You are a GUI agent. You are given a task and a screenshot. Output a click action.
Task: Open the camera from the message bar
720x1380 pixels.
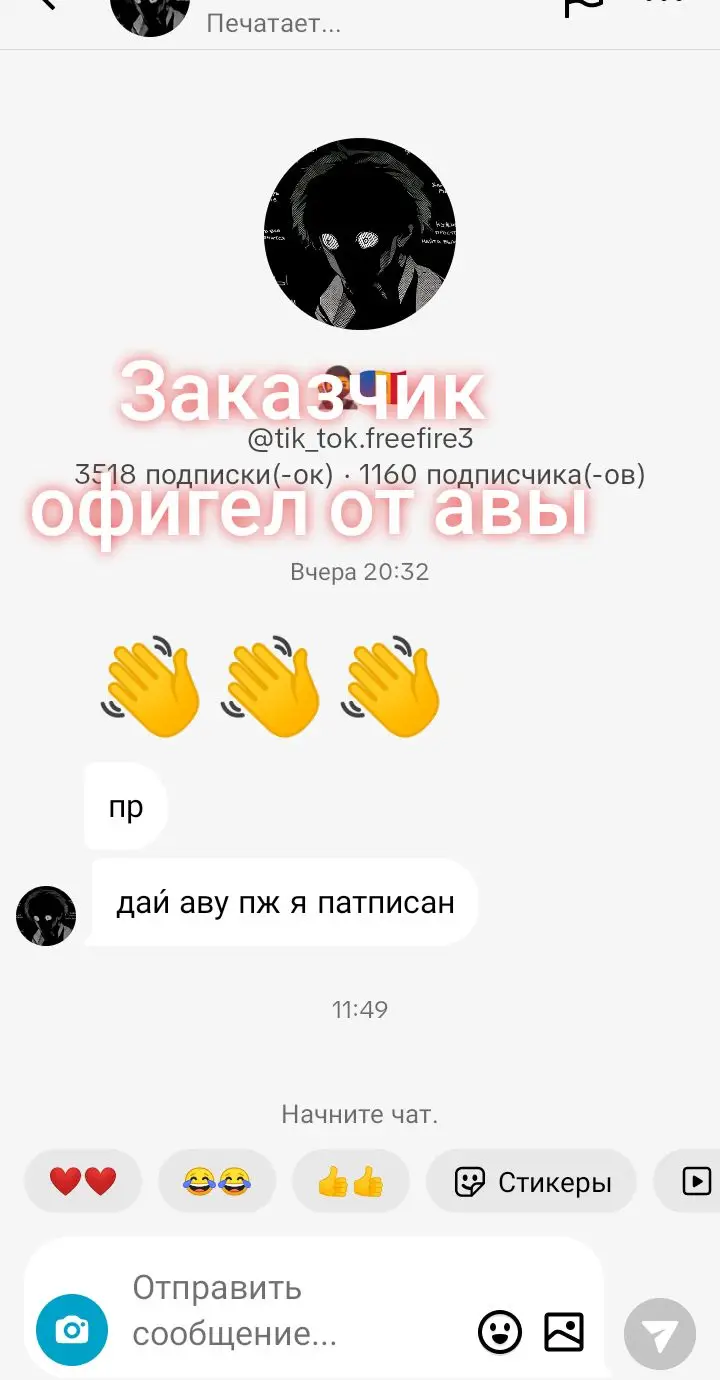coord(72,1330)
